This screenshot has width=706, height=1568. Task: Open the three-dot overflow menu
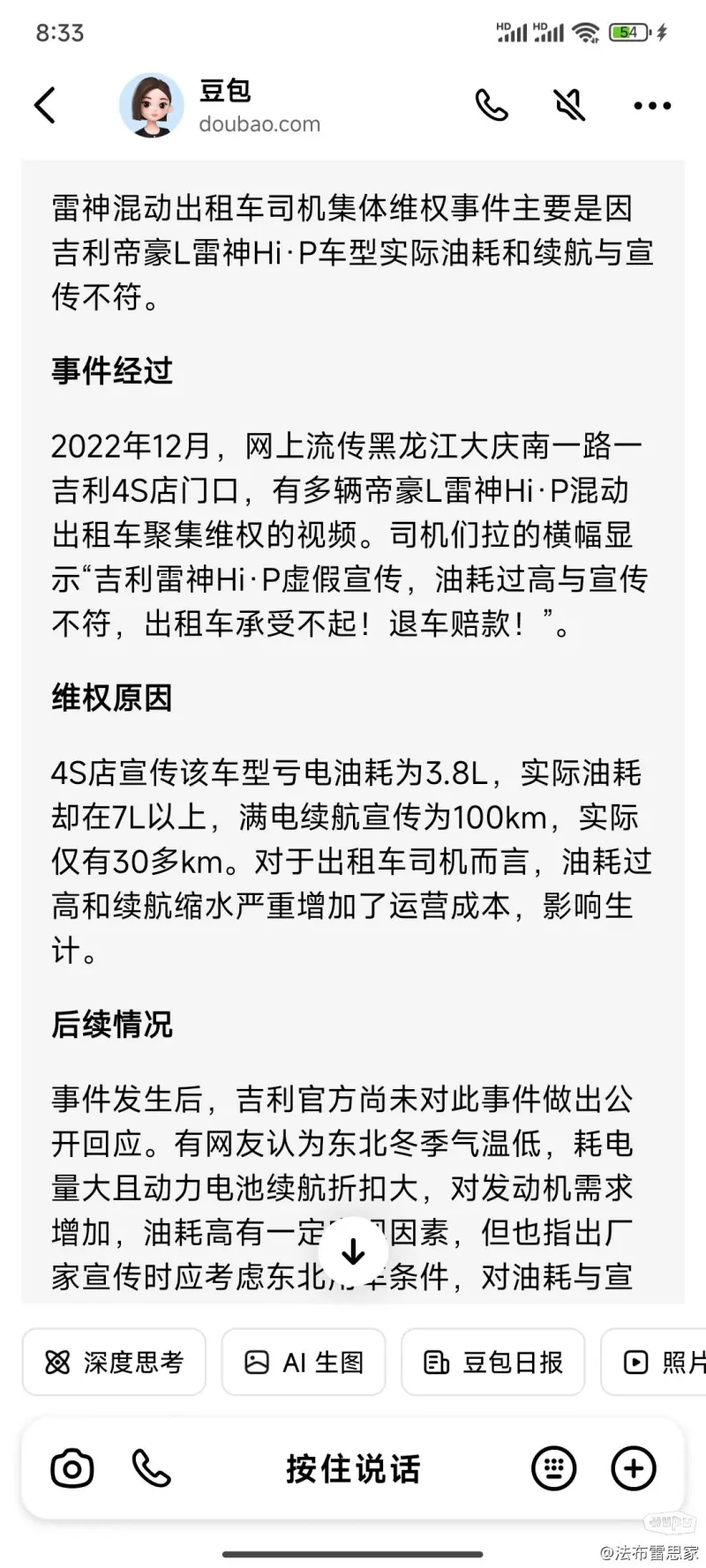(652, 106)
